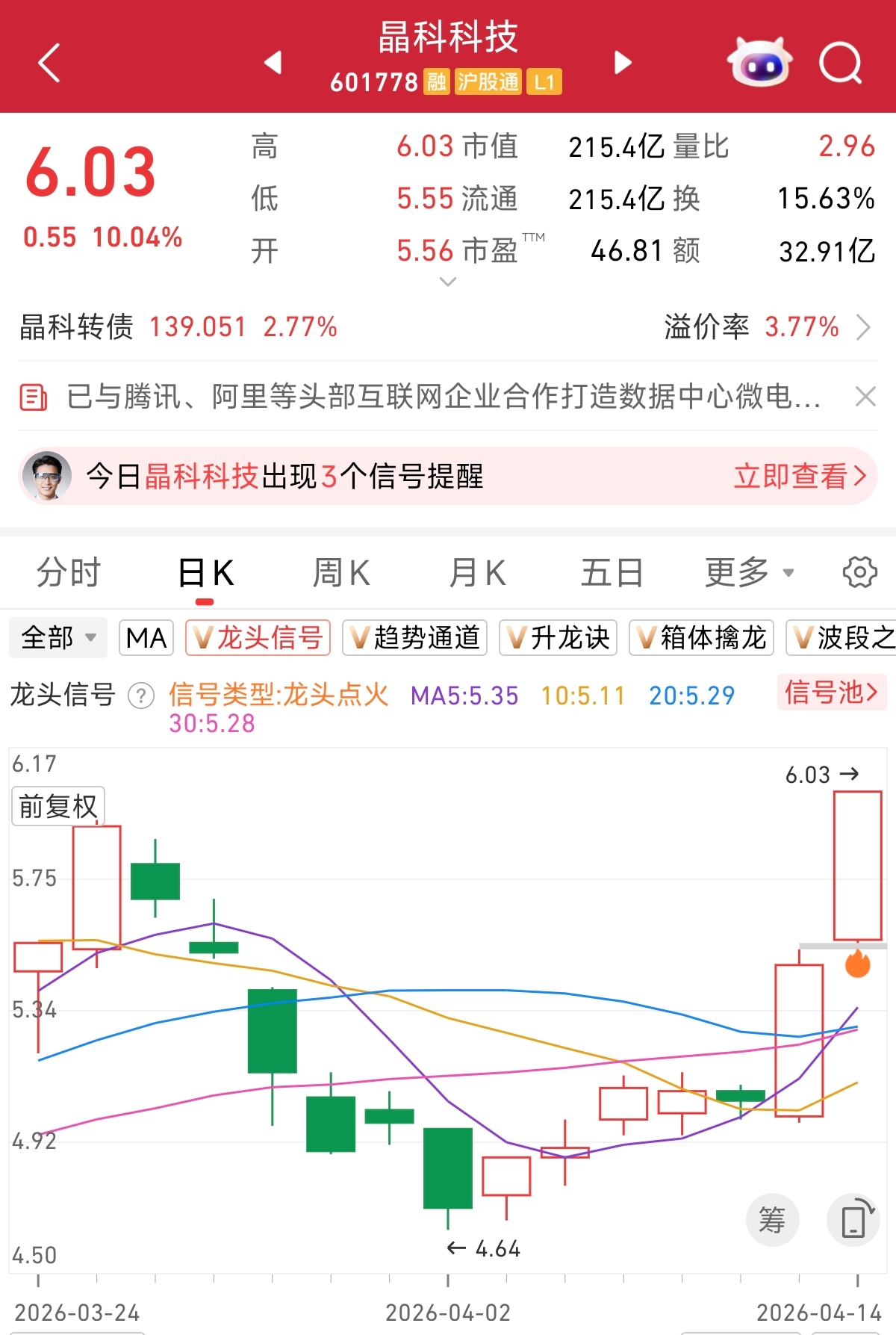
Task: Expand the 更多 chart period dropdown
Action: point(749,573)
